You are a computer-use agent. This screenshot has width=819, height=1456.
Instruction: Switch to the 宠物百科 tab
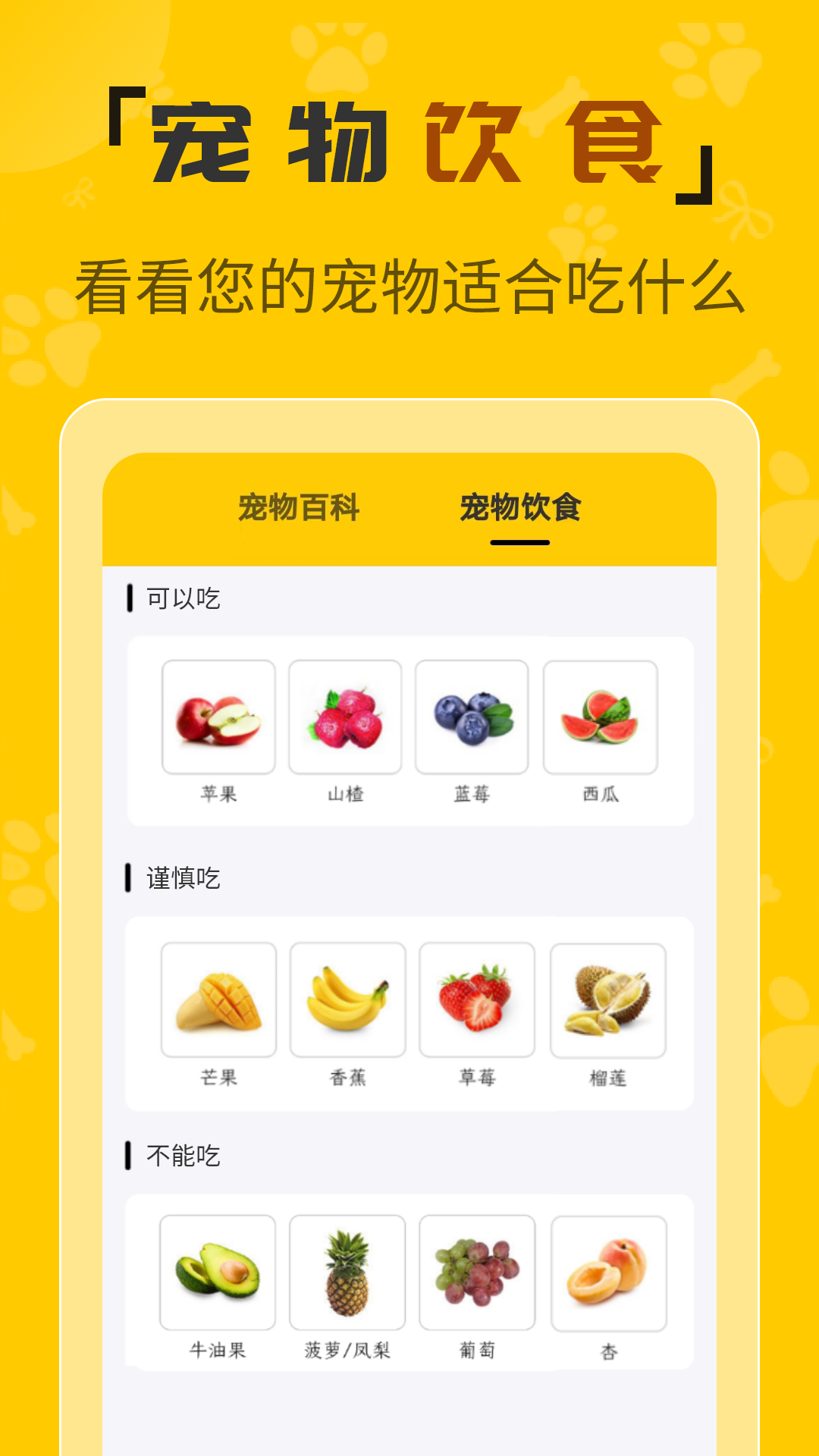tap(298, 509)
